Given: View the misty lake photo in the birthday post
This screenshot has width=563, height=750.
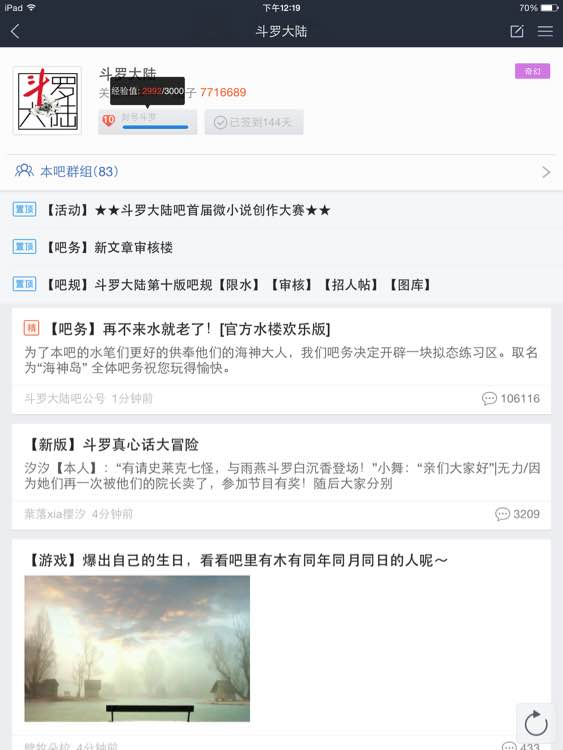Looking at the screenshot, I should coord(137,649).
